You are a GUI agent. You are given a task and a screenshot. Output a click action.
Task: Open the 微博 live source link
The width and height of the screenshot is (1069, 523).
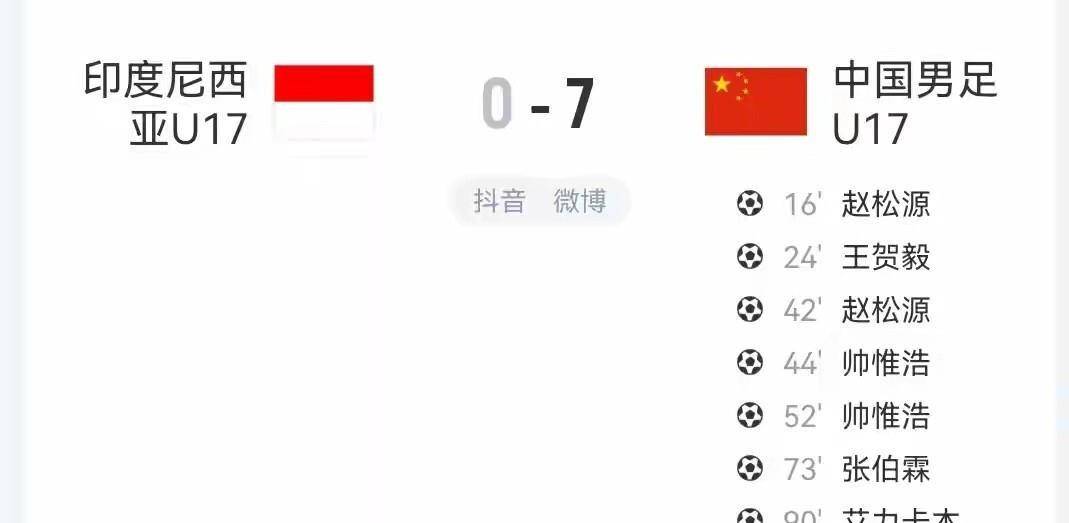pos(580,201)
